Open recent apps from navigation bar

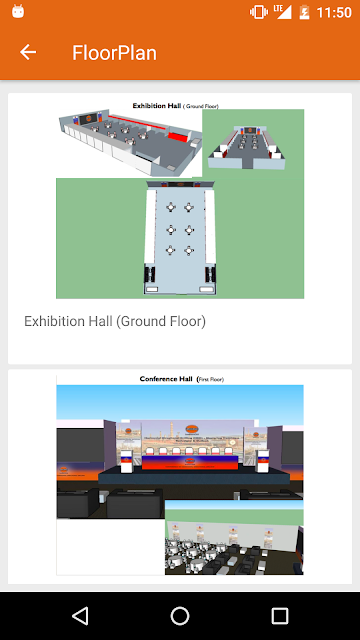click(x=280, y=616)
